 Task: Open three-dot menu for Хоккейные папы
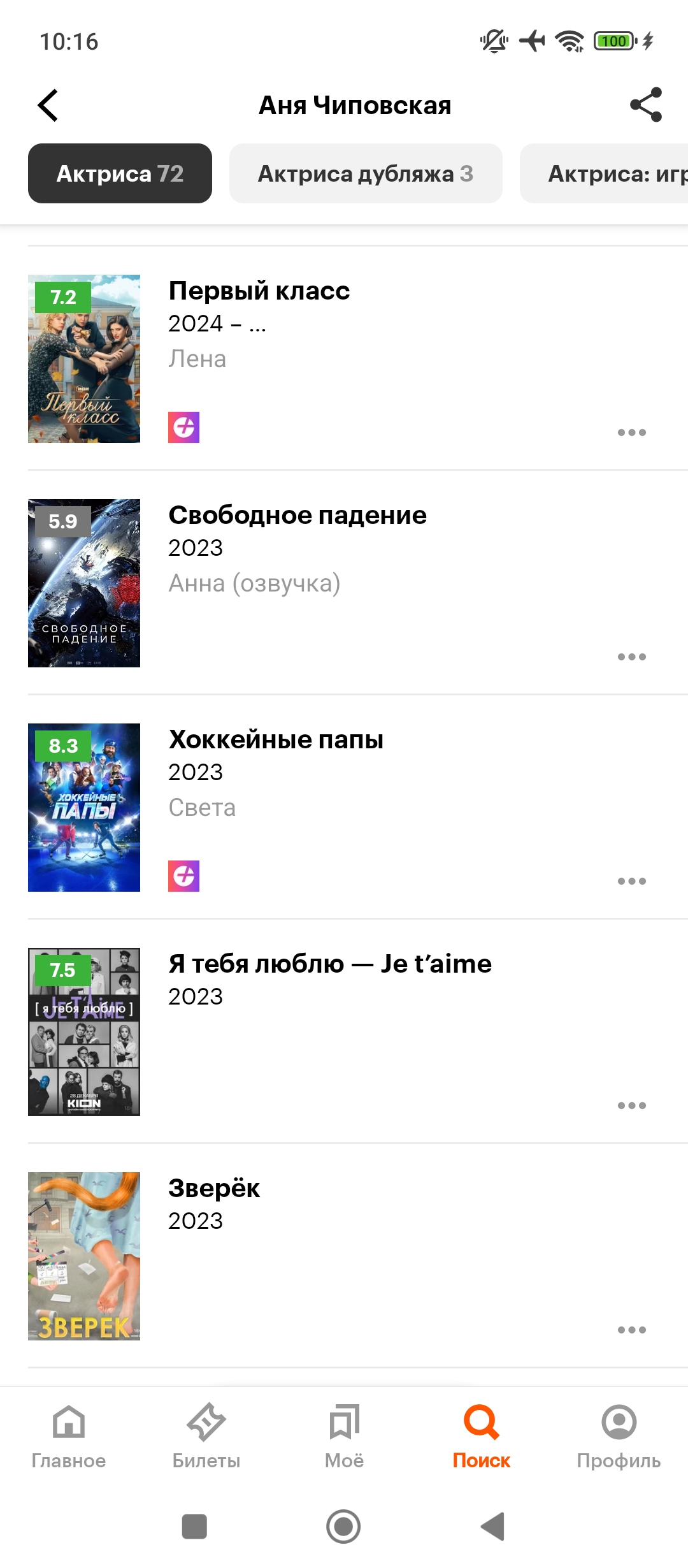631,882
